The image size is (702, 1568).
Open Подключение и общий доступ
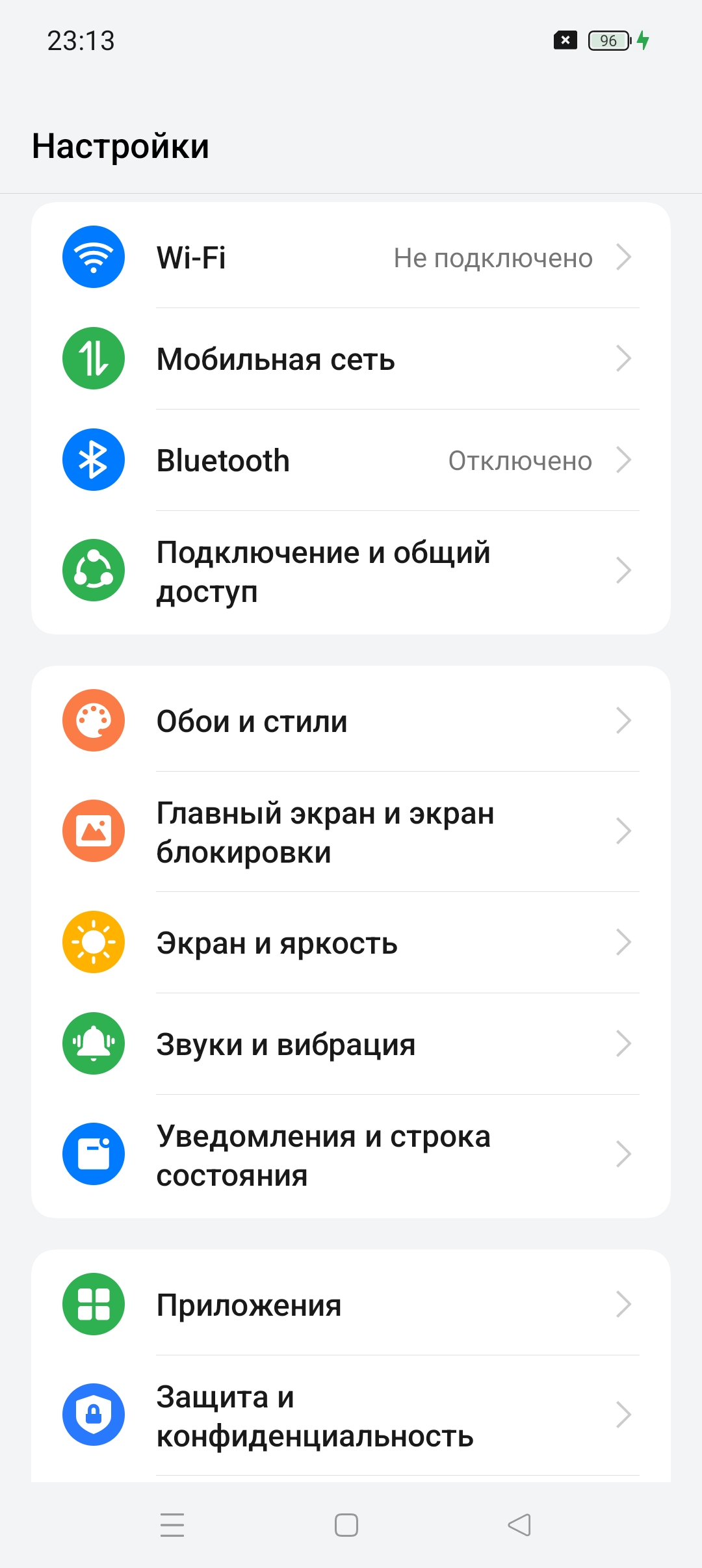(x=351, y=571)
